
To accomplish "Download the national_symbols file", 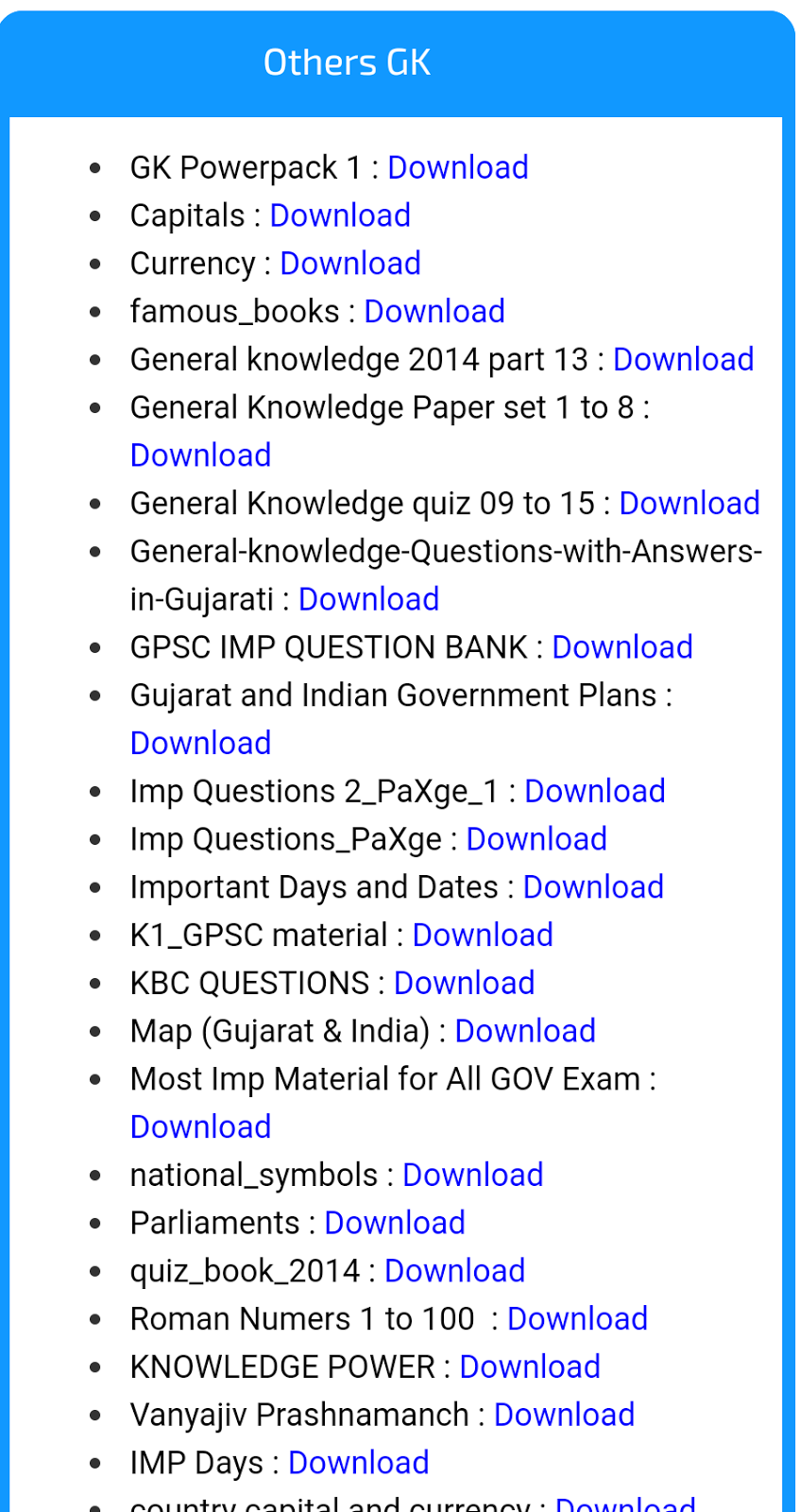I will (x=473, y=1176).
